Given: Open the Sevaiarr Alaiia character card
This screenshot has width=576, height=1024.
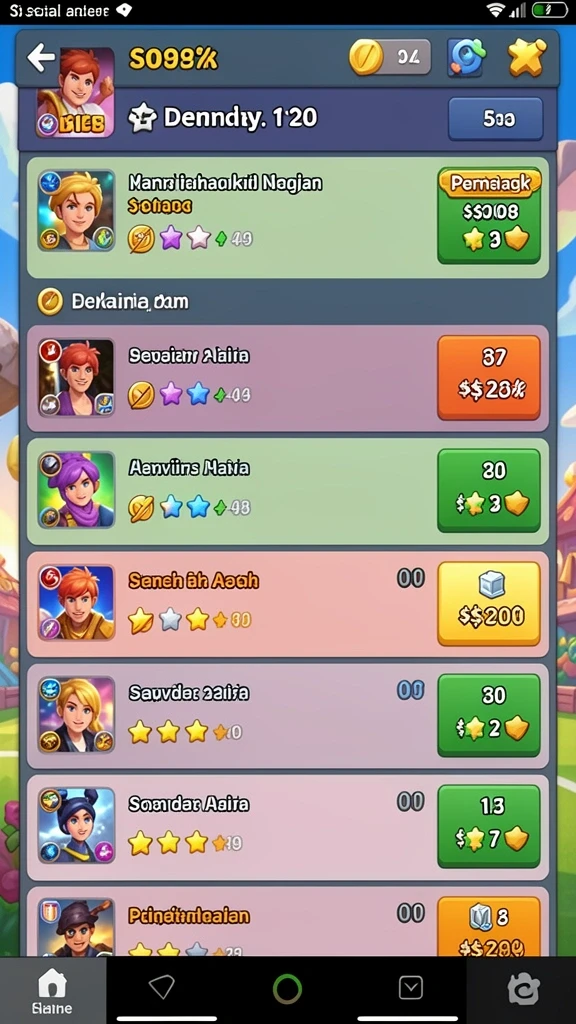Looking at the screenshot, I should [287, 378].
